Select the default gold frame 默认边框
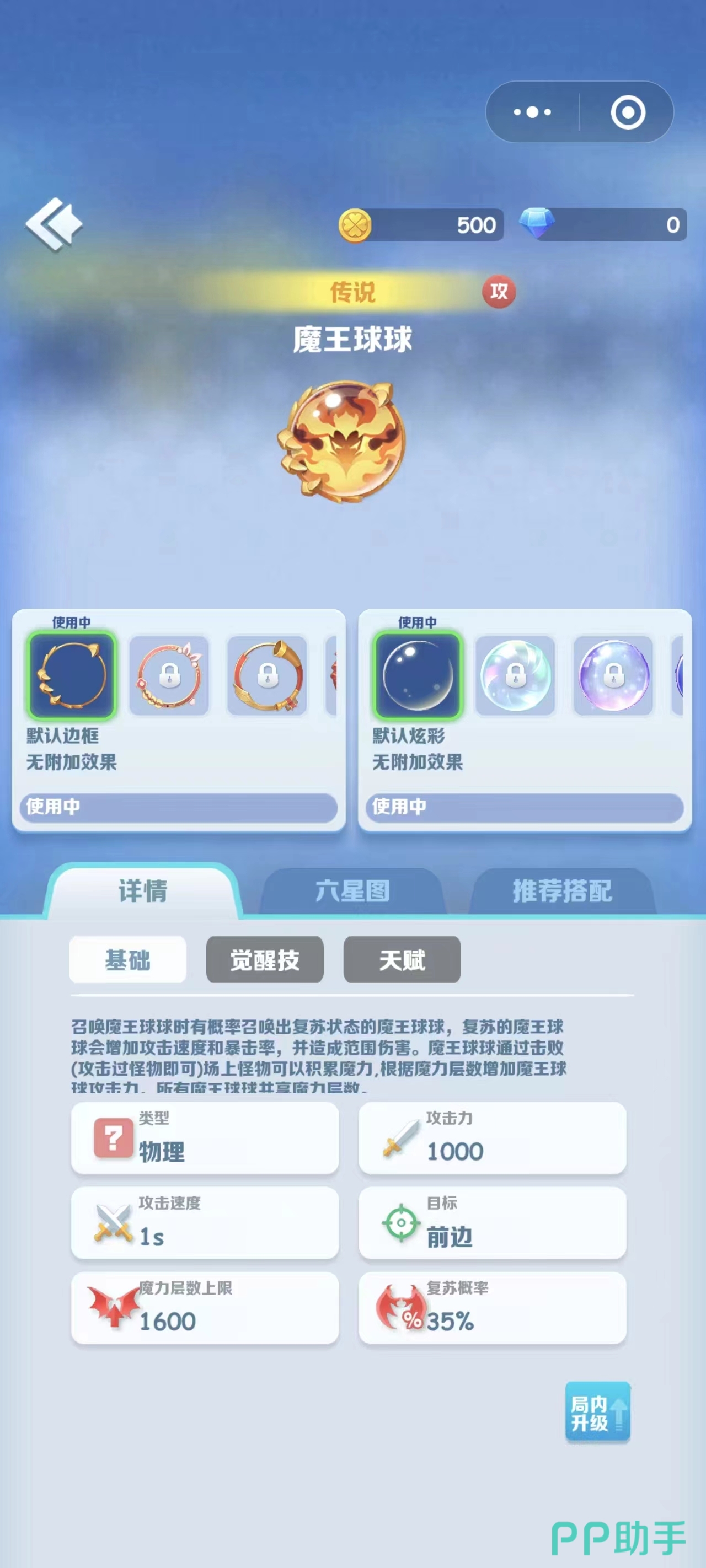This screenshot has height=1568, width=706. (x=72, y=675)
